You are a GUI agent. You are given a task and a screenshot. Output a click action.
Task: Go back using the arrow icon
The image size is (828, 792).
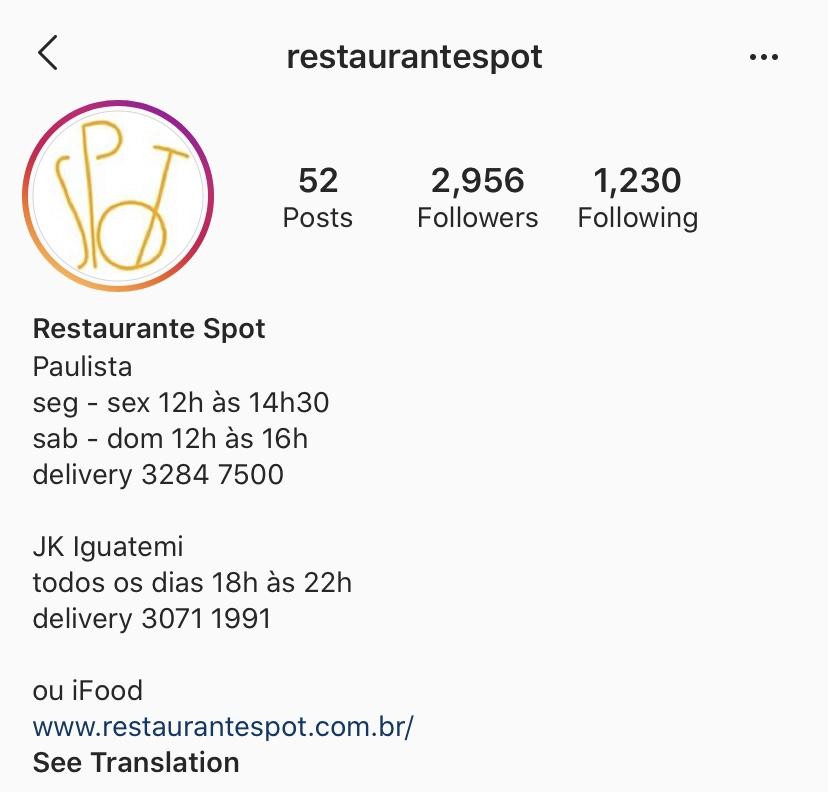coord(47,54)
